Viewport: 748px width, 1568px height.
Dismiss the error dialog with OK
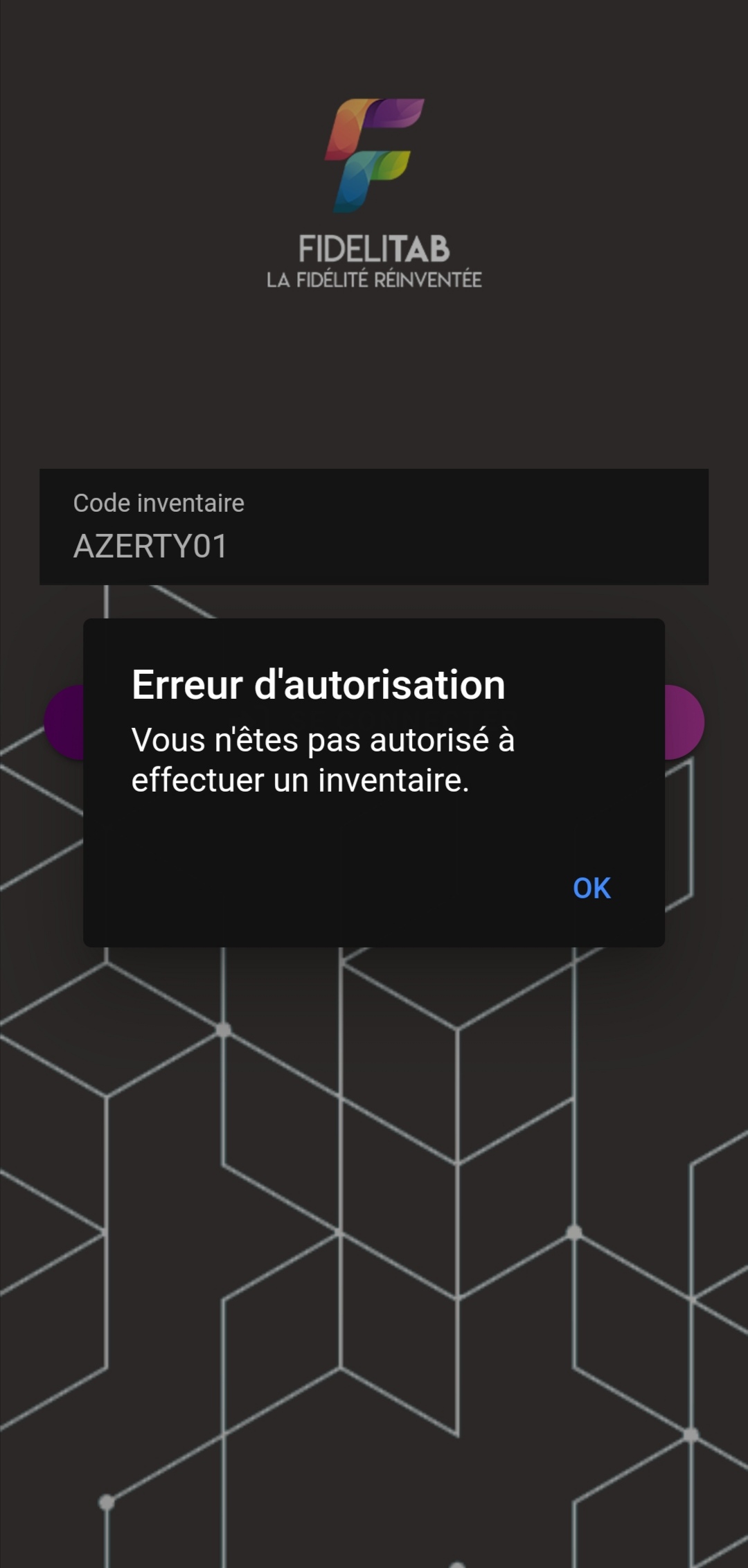591,888
